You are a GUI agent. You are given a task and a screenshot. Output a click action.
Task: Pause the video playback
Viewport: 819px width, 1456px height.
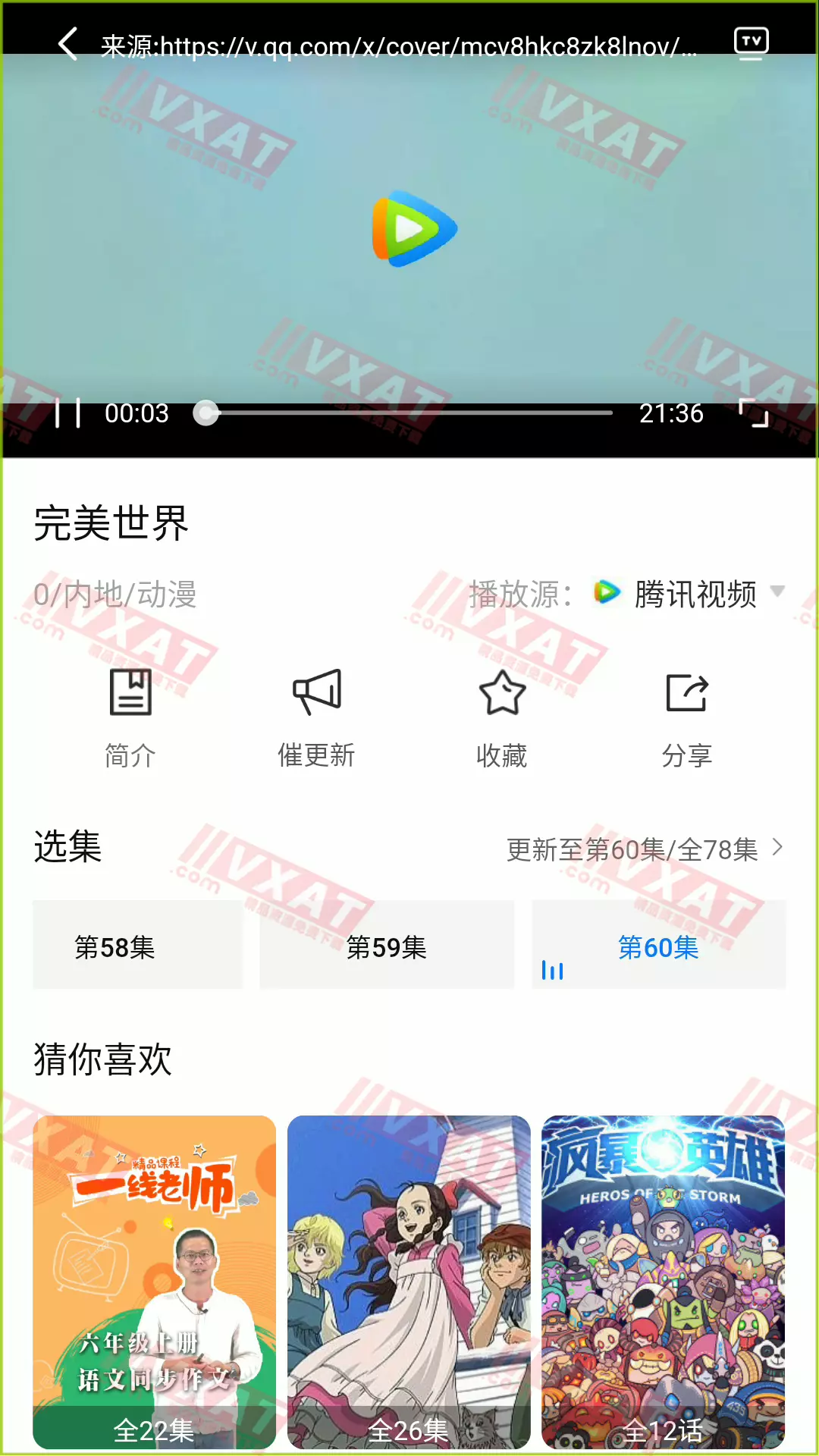[68, 414]
